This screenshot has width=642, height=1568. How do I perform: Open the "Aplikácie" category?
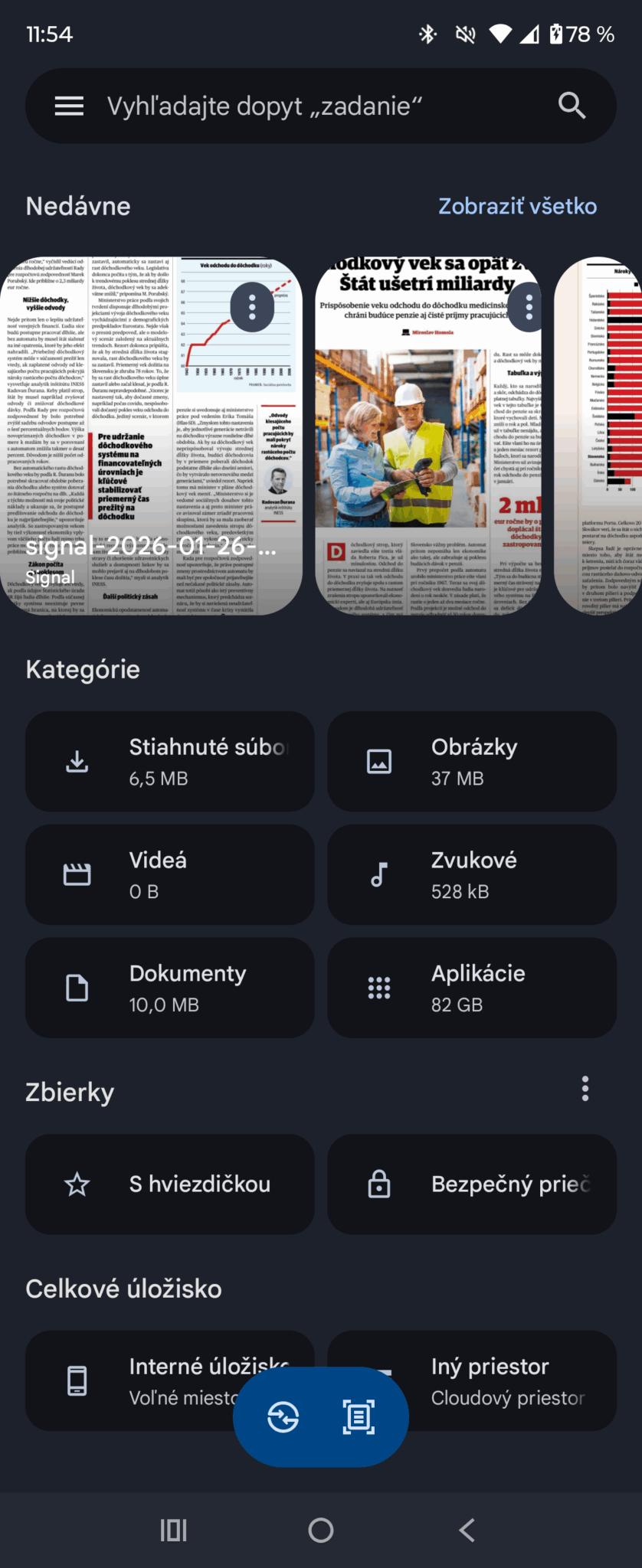472,988
